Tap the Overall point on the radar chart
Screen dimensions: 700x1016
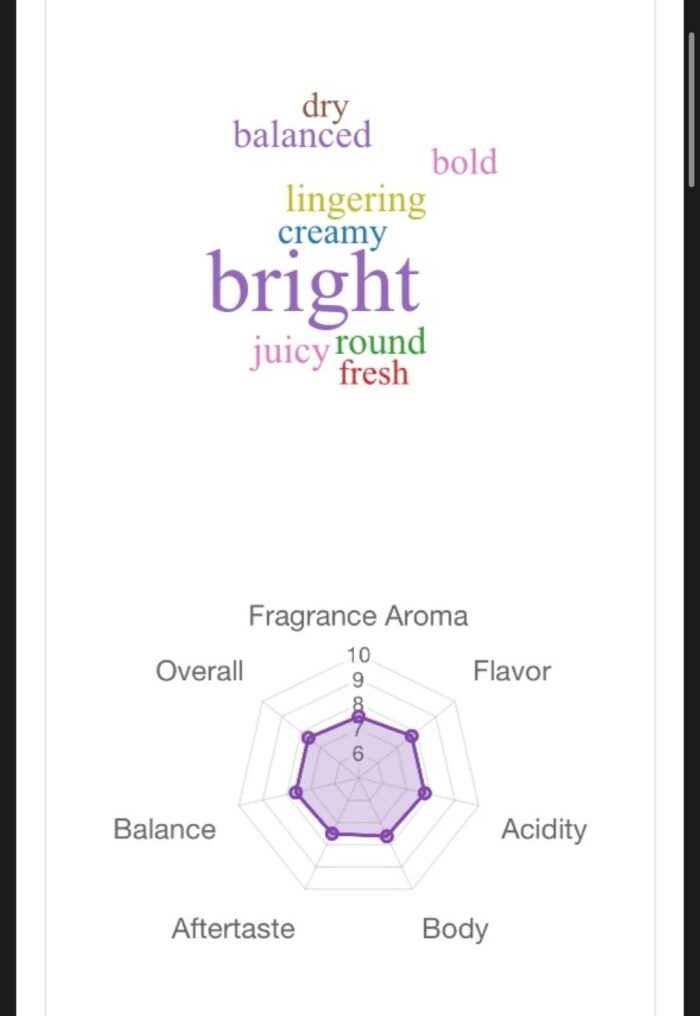308,738
